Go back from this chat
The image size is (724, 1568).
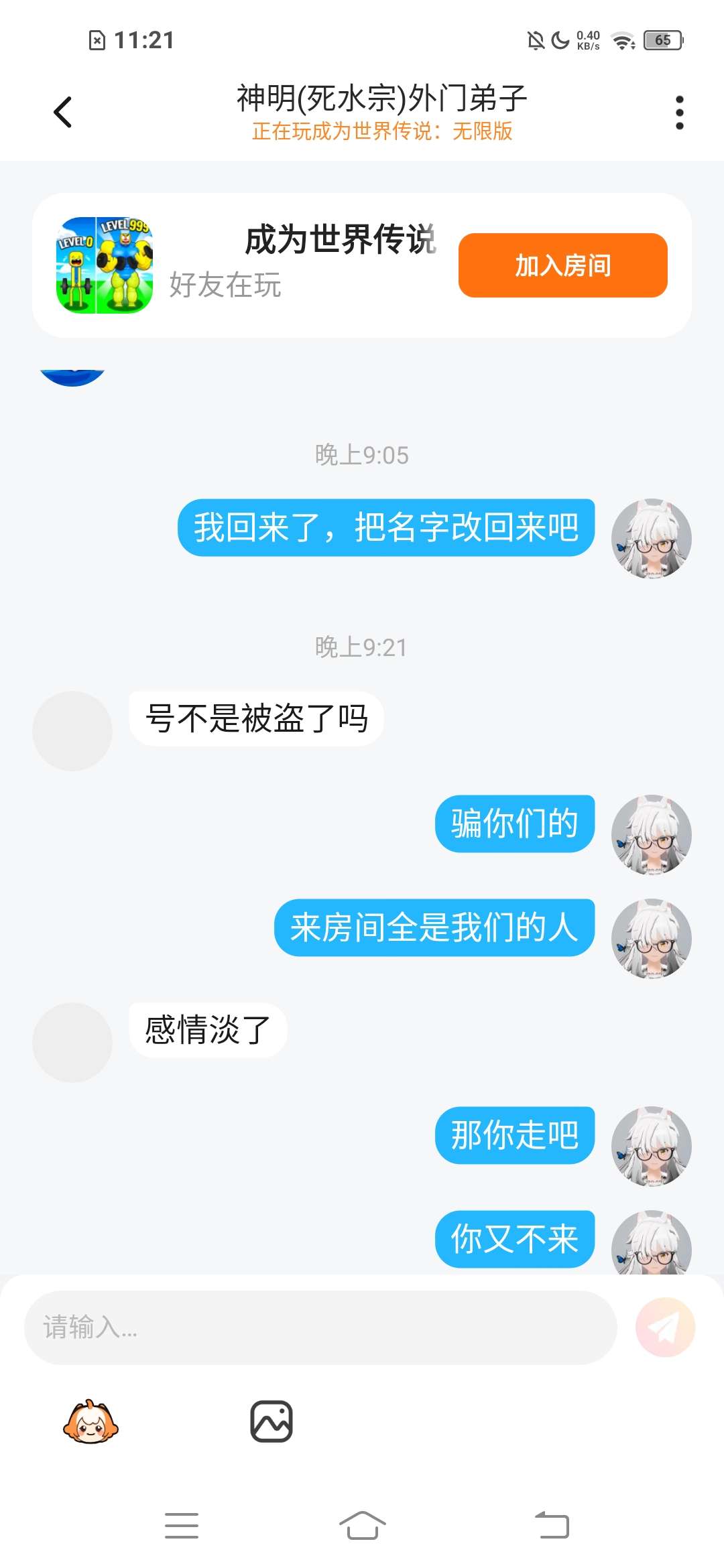63,112
